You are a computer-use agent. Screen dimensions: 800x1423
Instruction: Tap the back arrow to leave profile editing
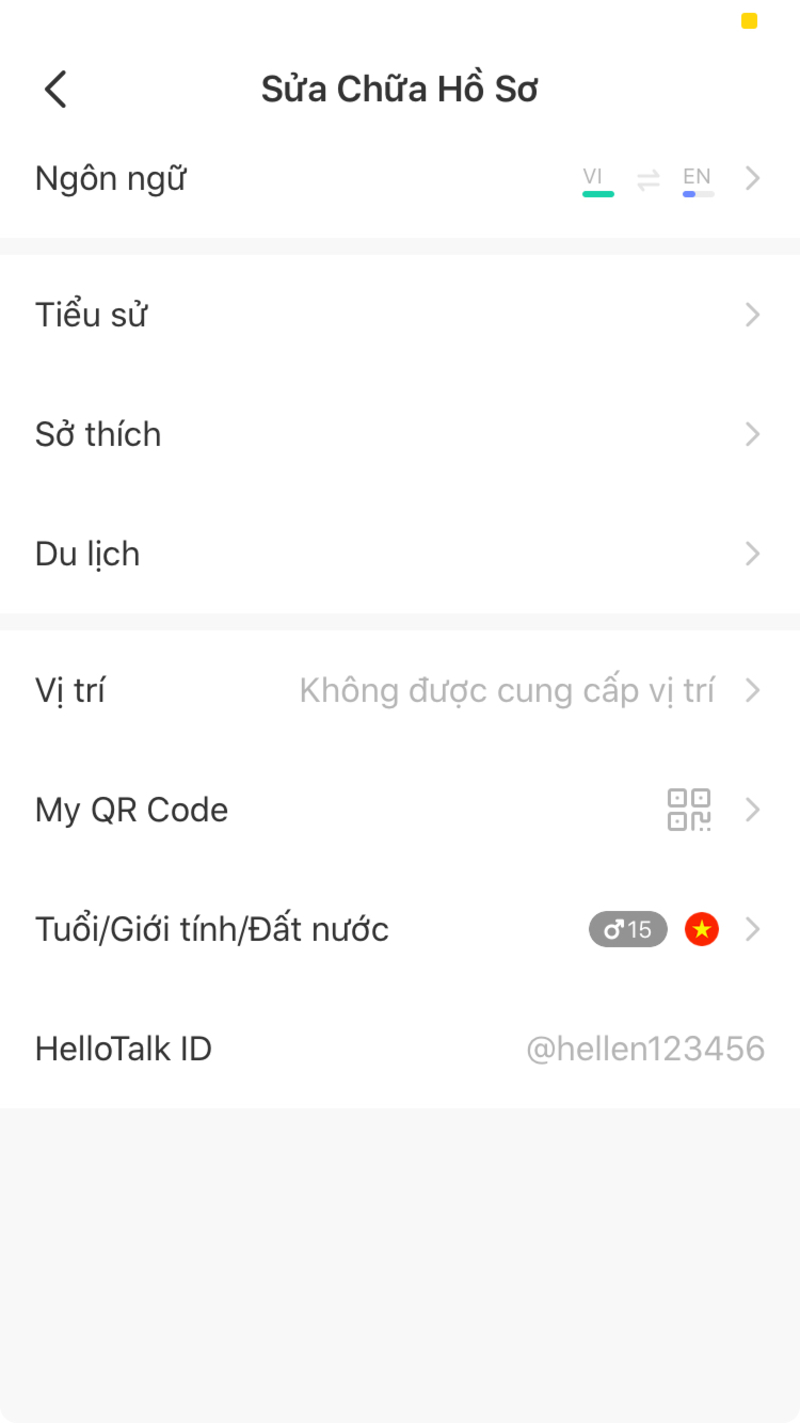55,88
